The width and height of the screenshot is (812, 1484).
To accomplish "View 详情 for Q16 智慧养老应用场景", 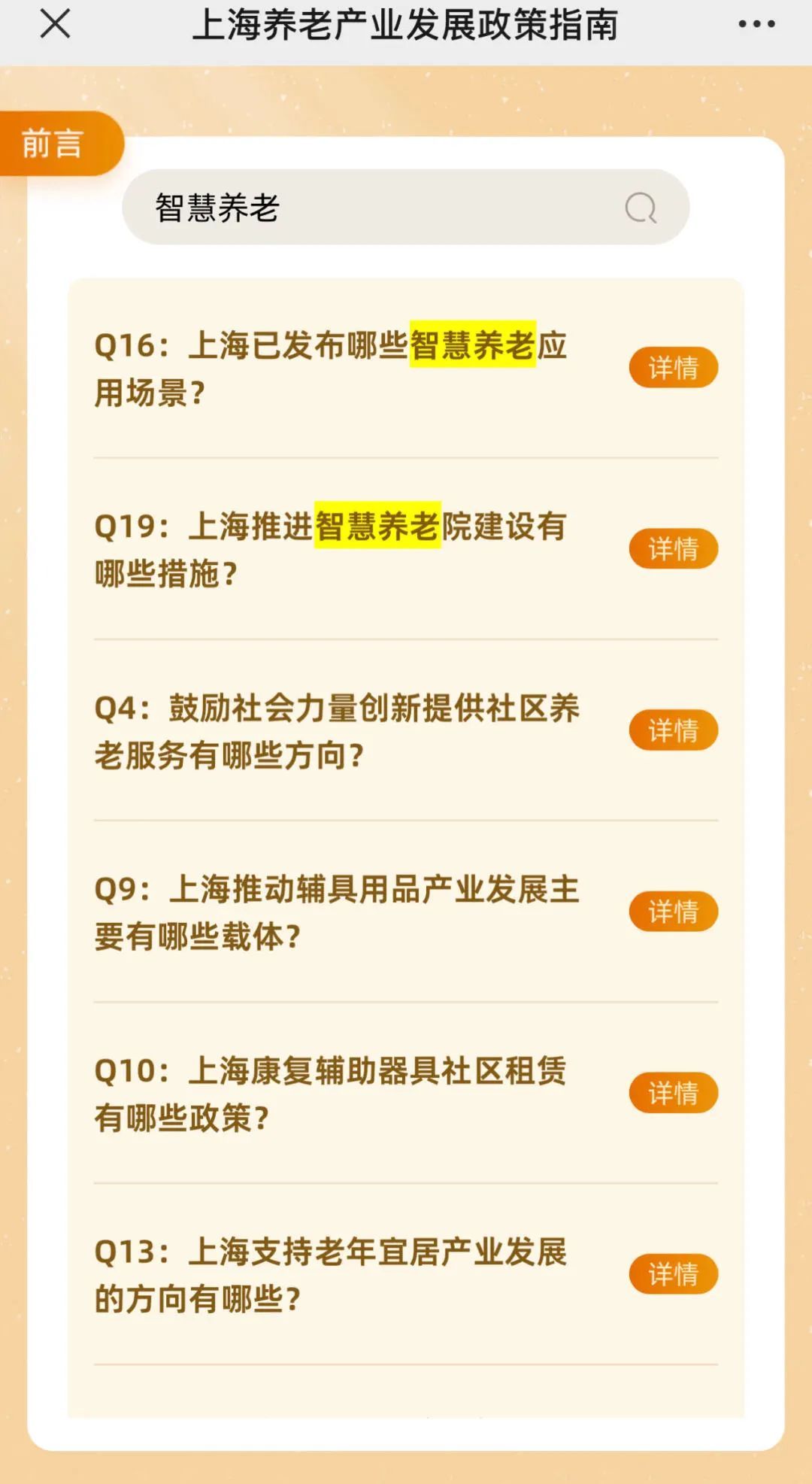I will click(673, 368).
